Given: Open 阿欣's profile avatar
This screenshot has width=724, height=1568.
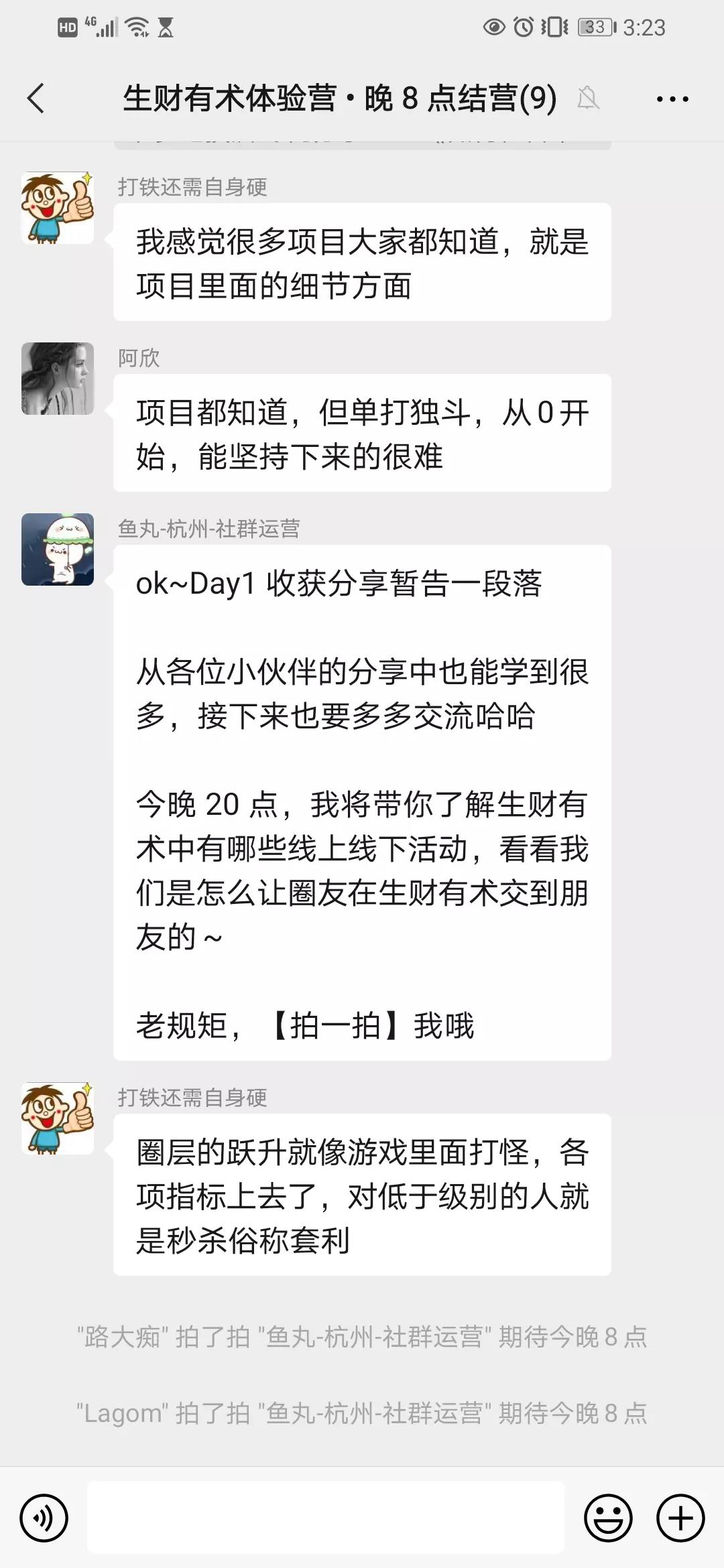Looking at the screenshot, I should [x=58, y=379].
